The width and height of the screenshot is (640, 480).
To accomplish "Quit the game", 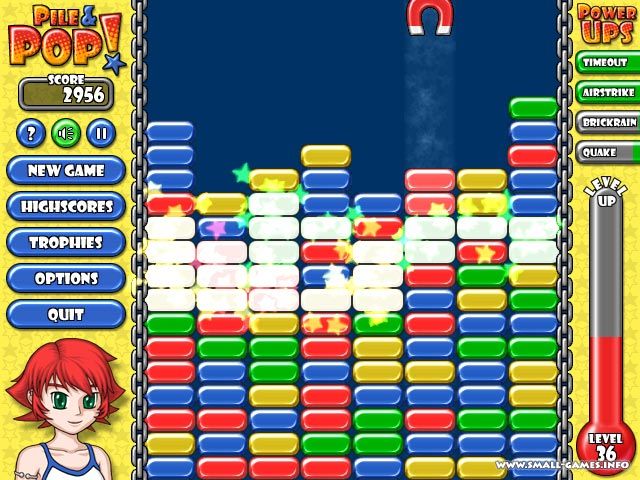I will (66, 314).
